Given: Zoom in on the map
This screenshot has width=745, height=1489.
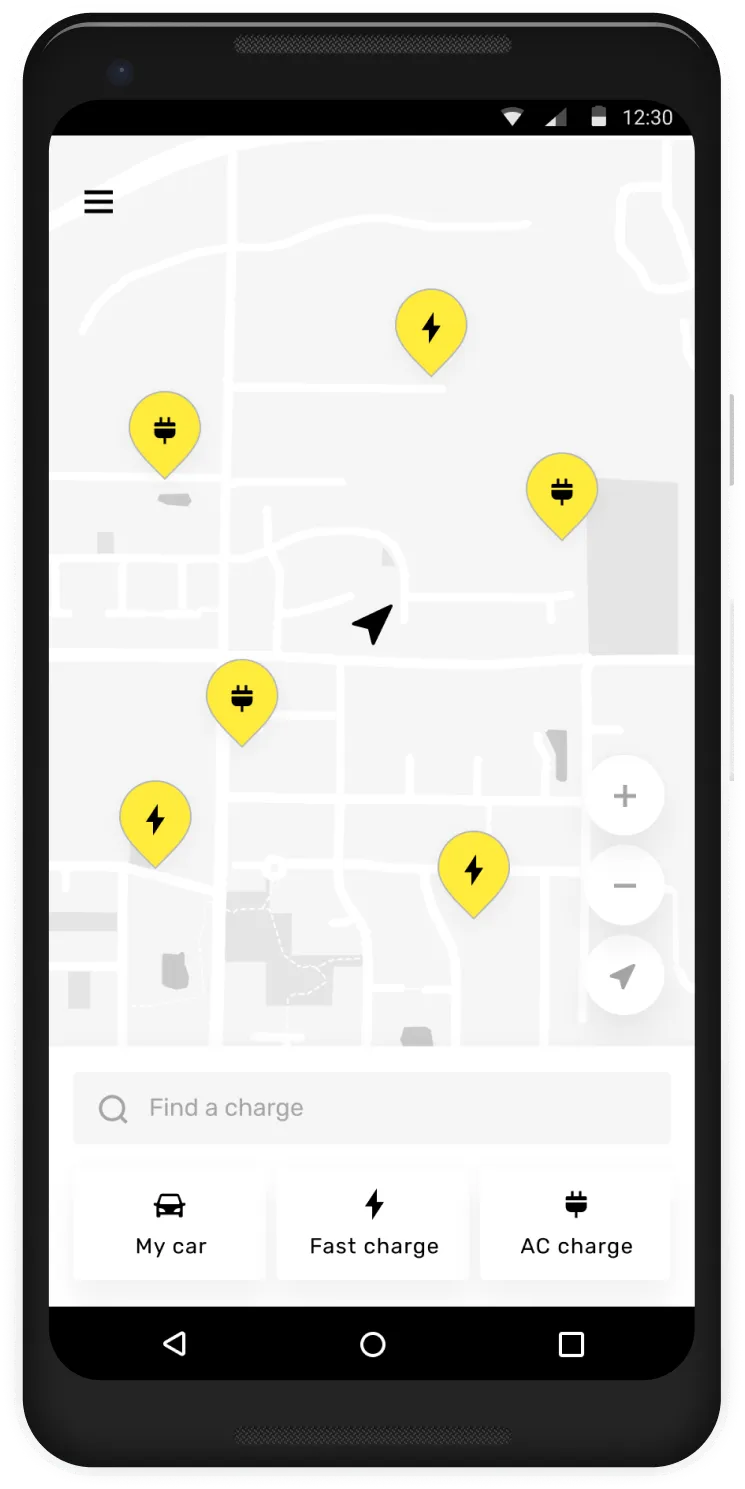Looking at the screenshot, I should click(624, 796).
